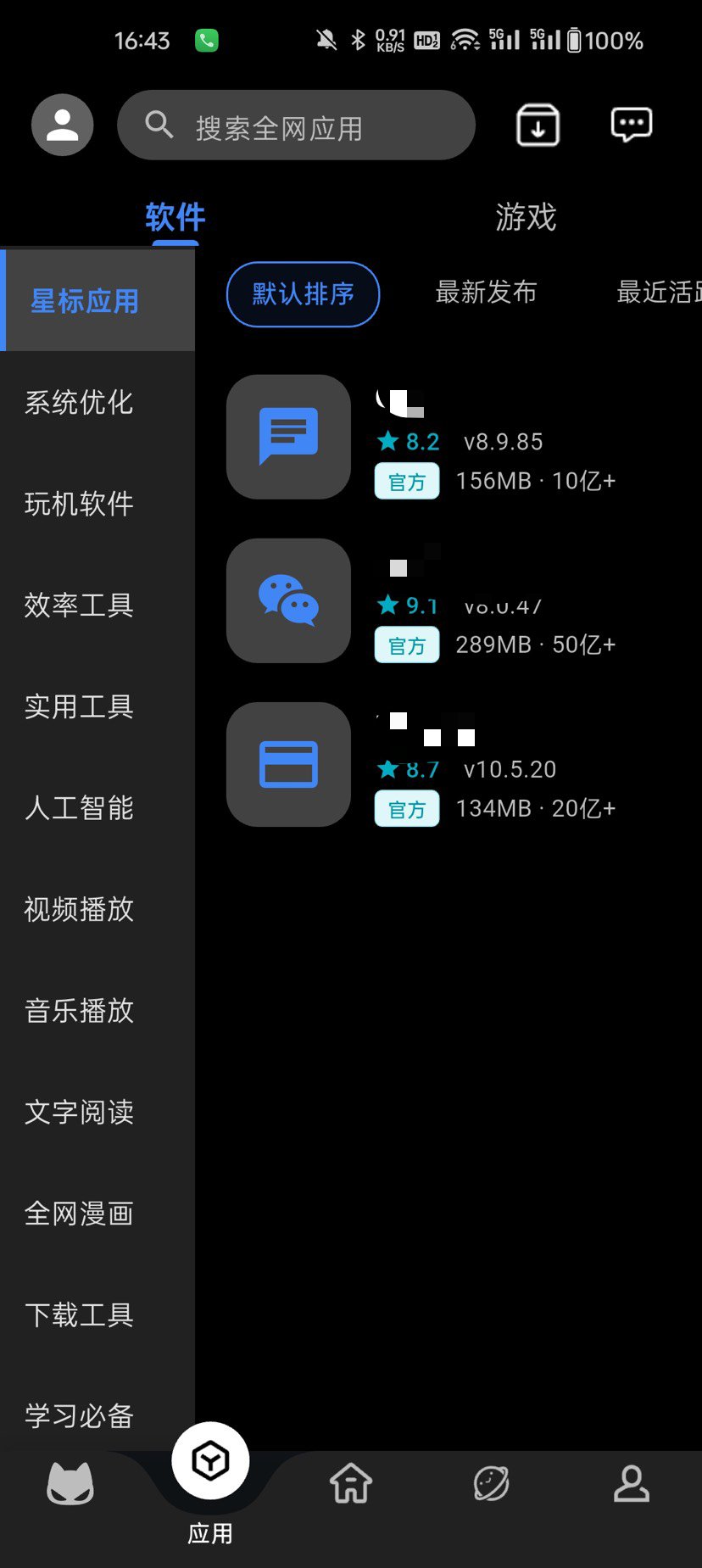Open the downloads manager icon
702x1568 pixels.
(x=538, y=125)
